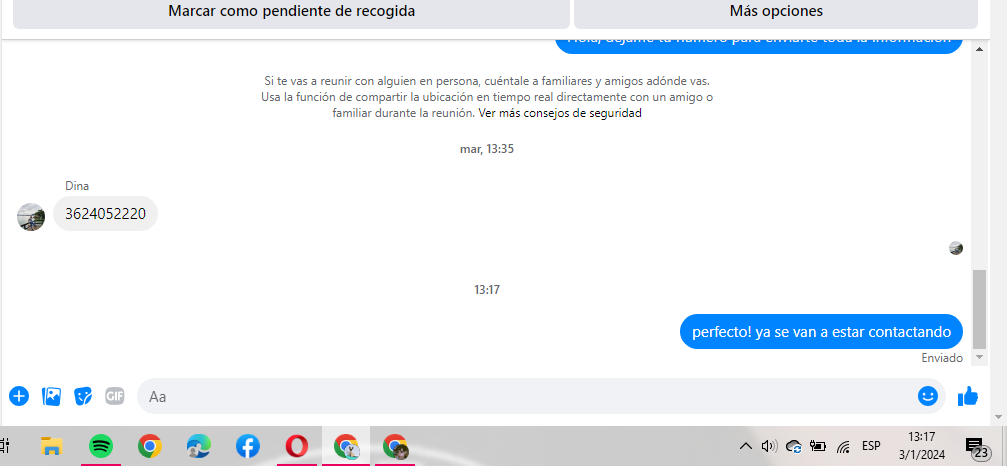The height and width of the screenshot is (466, 1007).
Task: Send a thumbs-up like
Action: tap(968, 396)
